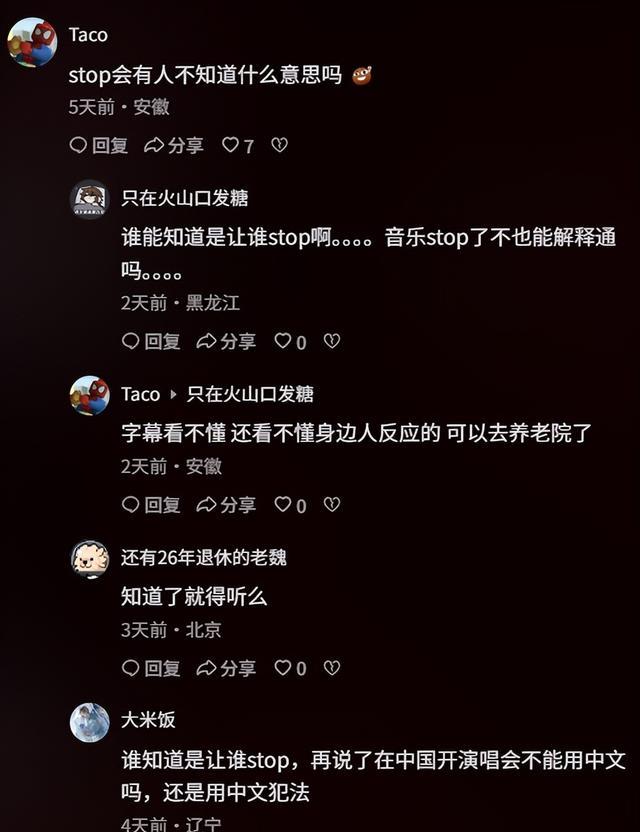Image resolution: width=640 pixels, height=832 pixels.
Task: Dislike Taco's reply about 养老院
Action: click(332, 505)
